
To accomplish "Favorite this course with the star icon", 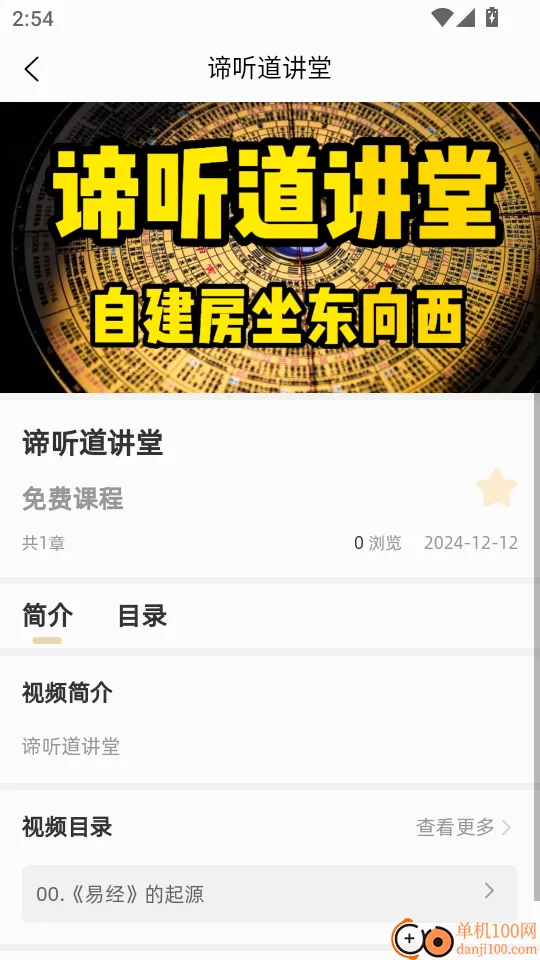I will click(x=497, y=488).
